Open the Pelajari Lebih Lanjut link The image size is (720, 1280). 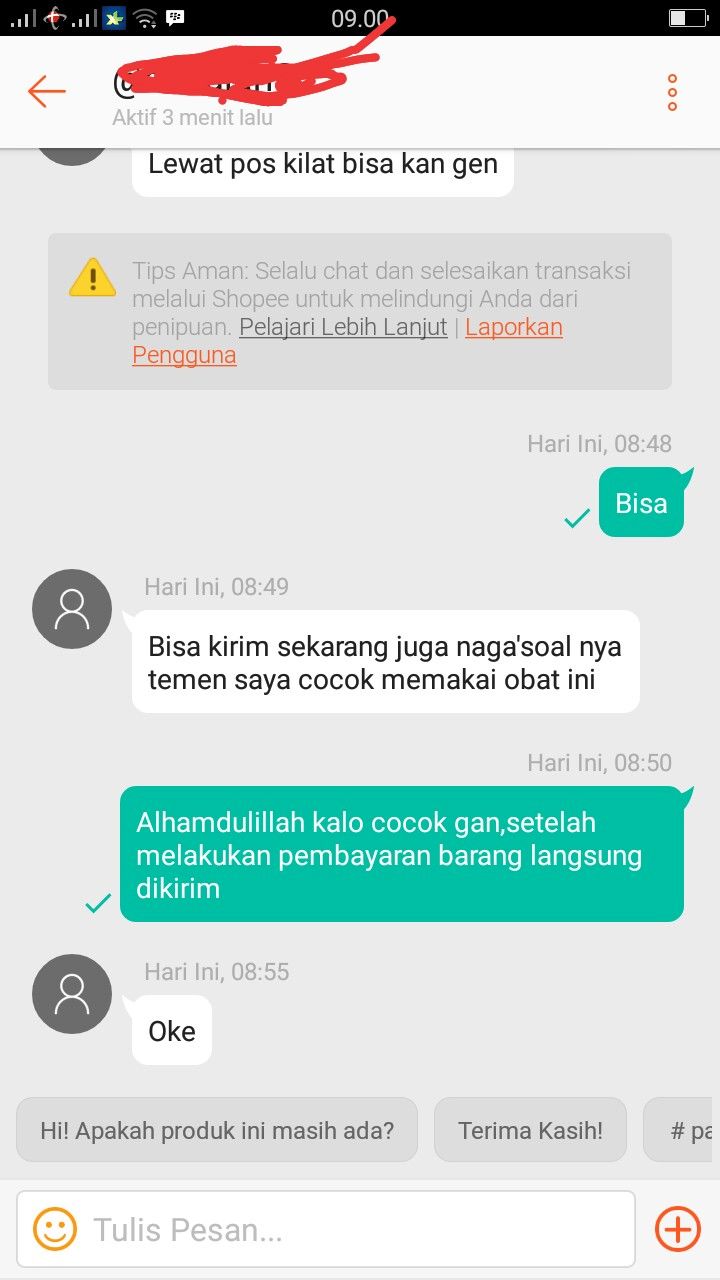[x=343, y=327]
